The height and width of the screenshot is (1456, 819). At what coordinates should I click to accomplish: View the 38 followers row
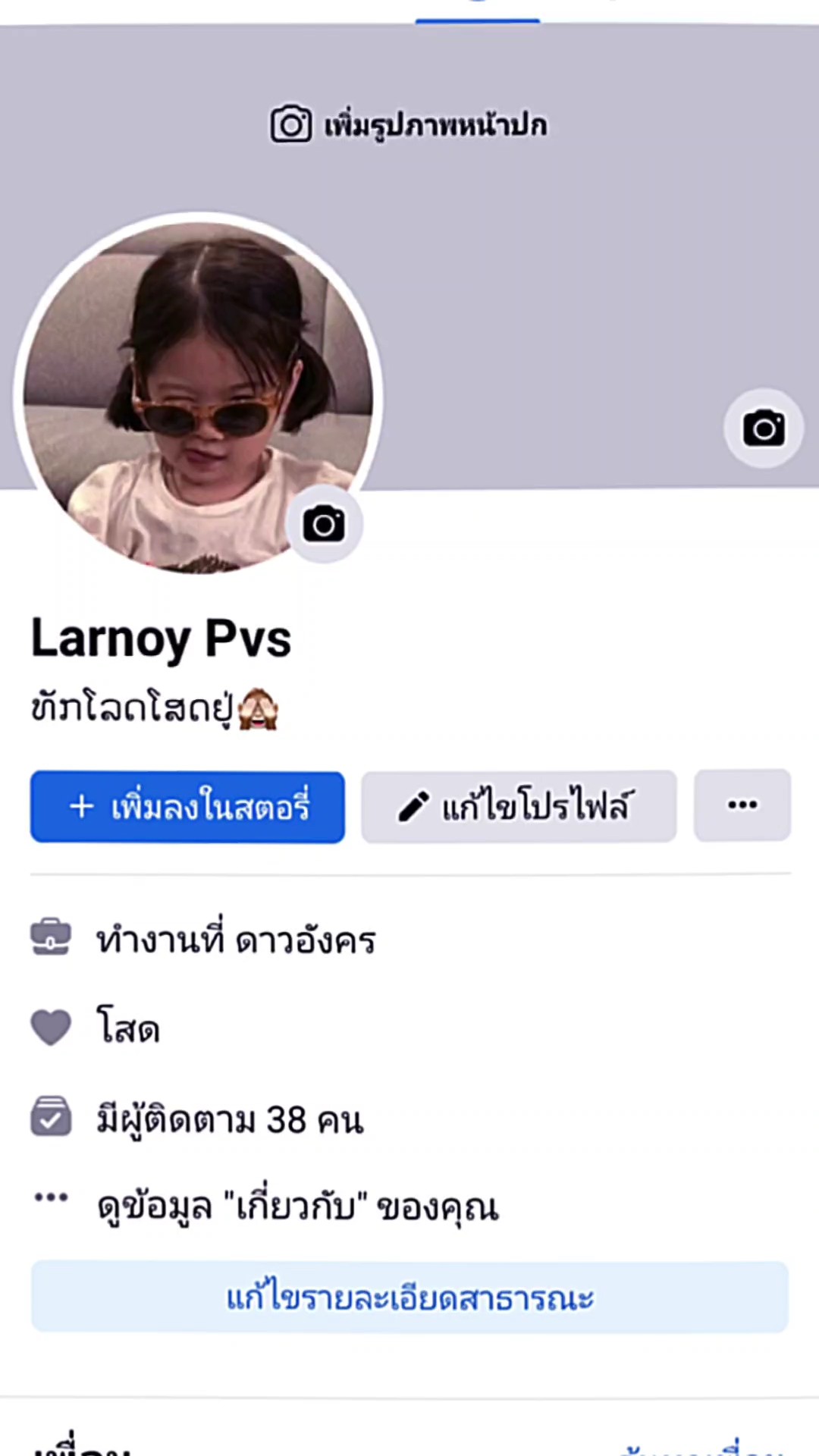pos(229,1119)
